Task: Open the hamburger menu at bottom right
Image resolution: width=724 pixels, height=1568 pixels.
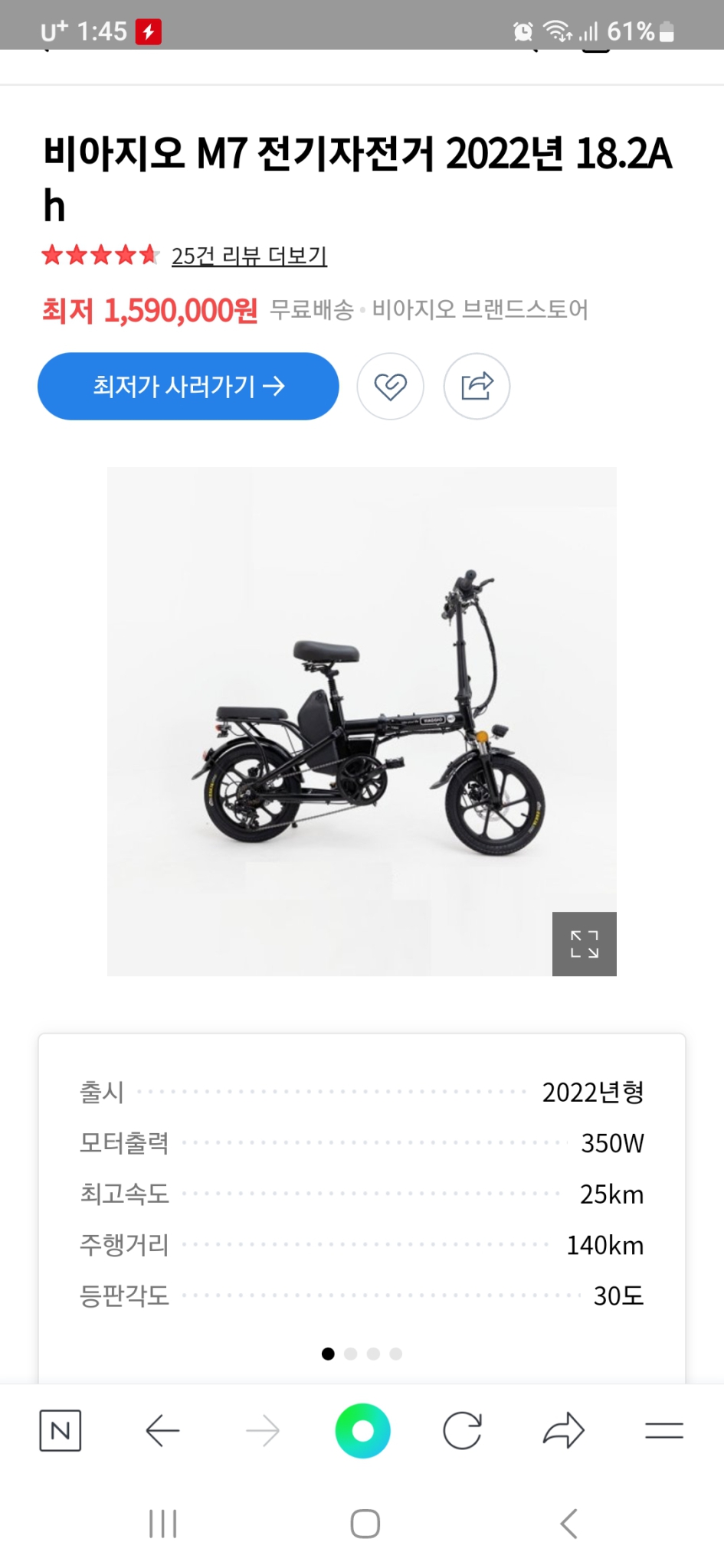Action: click(663, 1429)
